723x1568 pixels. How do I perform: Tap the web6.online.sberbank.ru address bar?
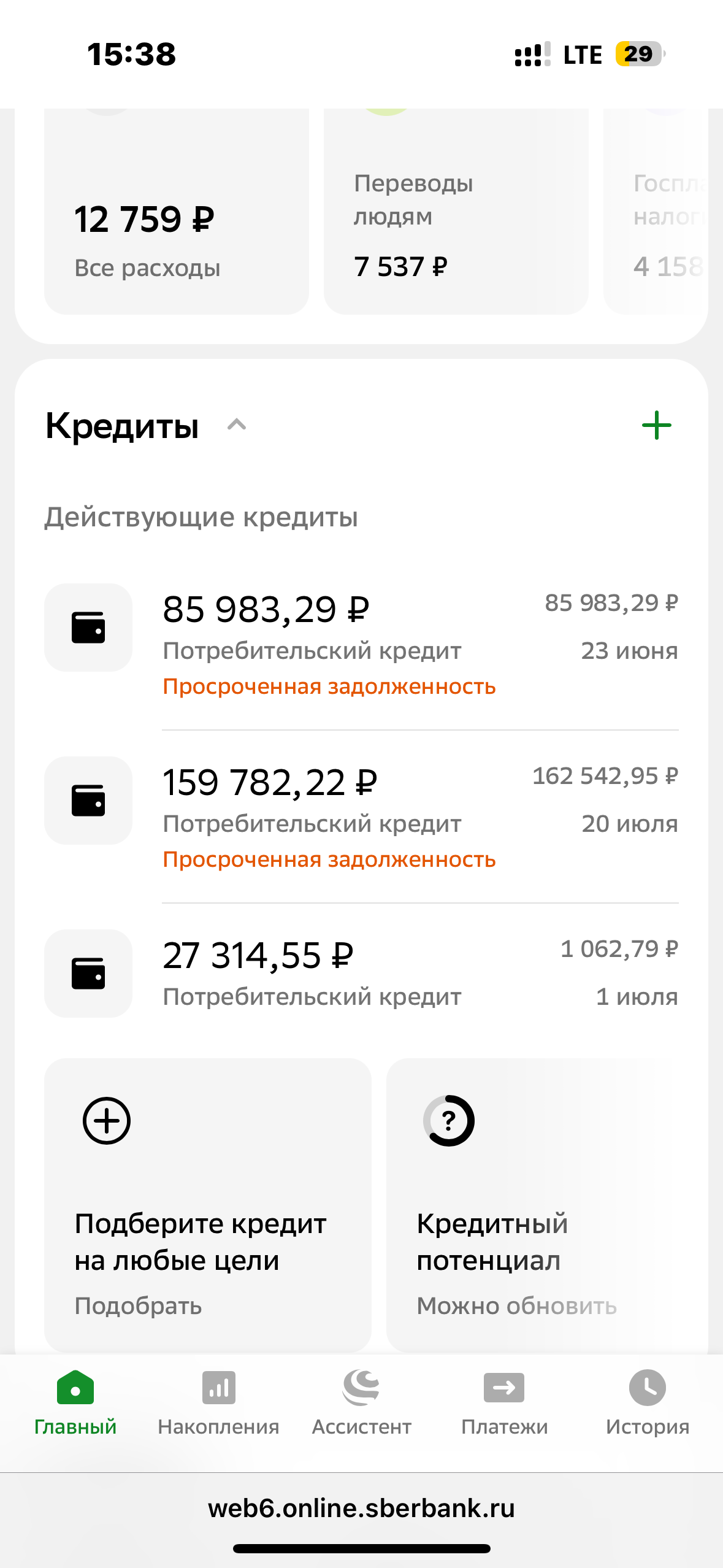coord(361,1509)
